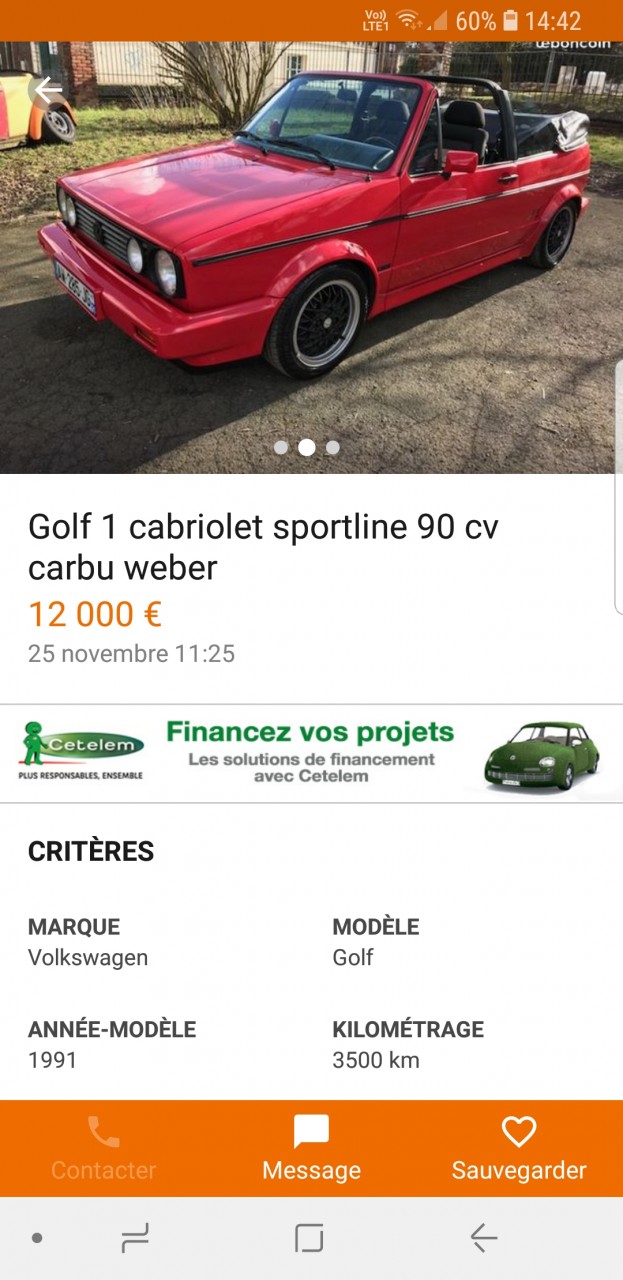Send a Message to the seller
This screenshot has width=623, height=1280.
pos(311,1148)
